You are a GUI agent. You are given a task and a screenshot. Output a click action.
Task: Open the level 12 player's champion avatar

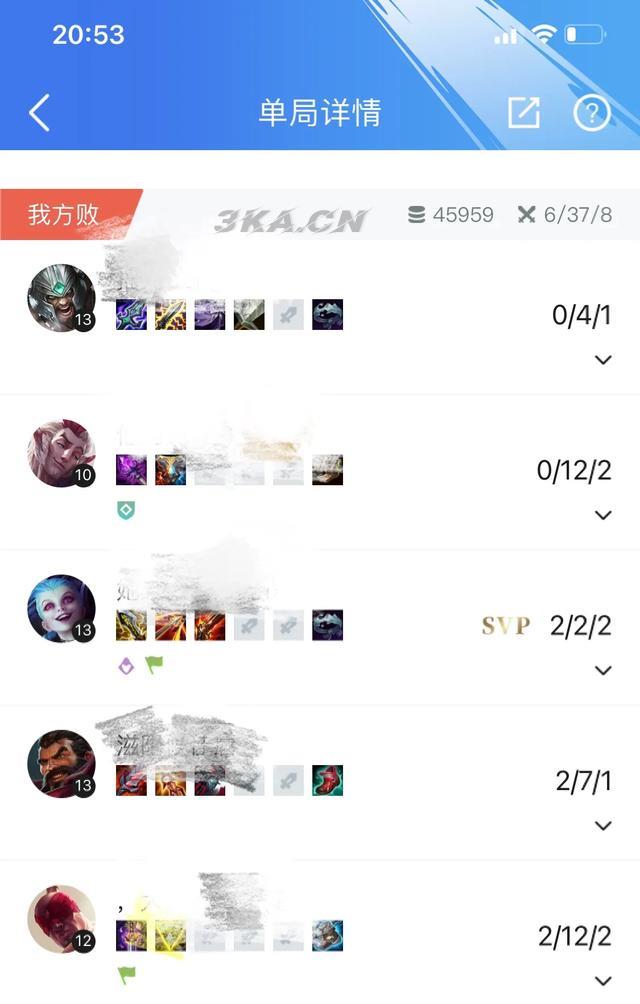click(x=60, y=918)
